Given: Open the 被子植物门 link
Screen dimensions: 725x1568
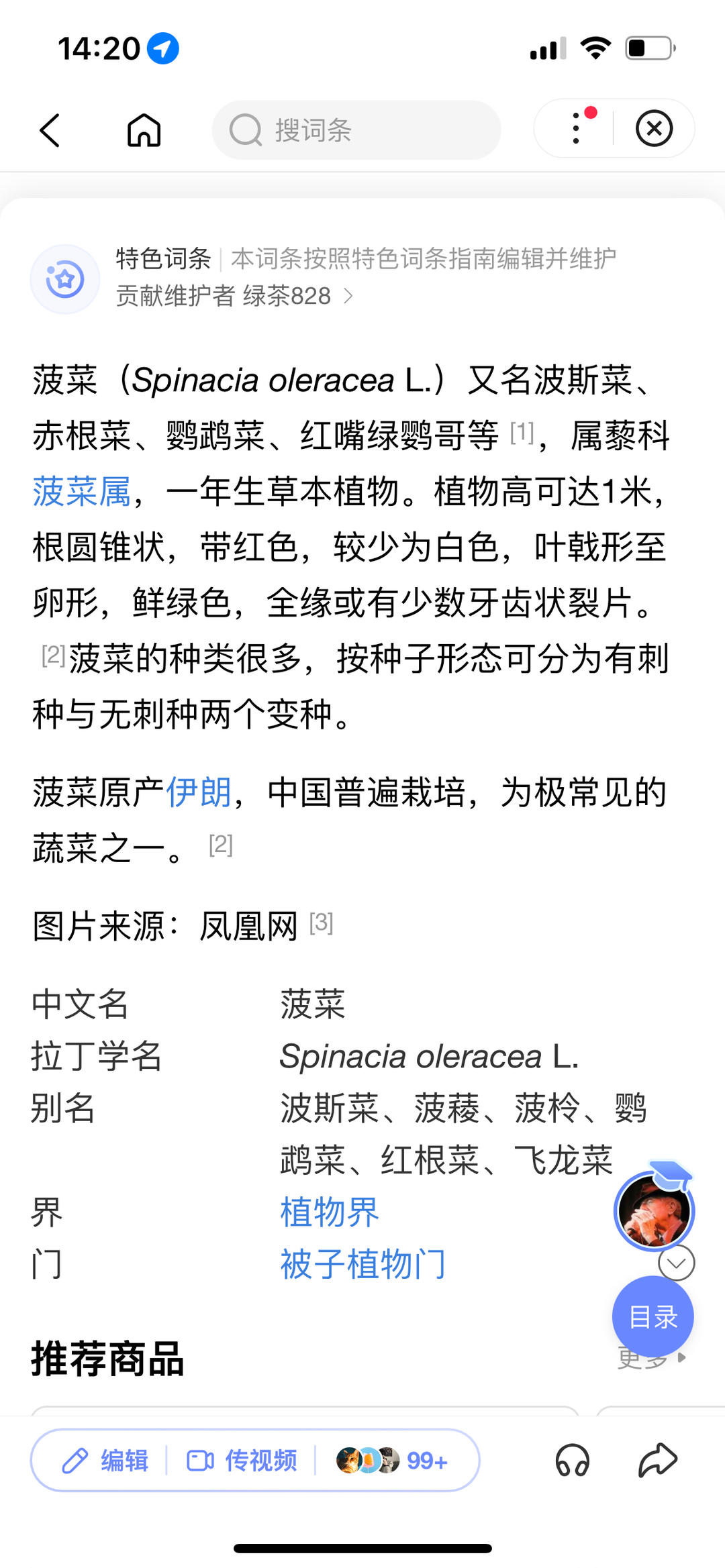Looking at the screenshot, I should (x=363, y=1264).
